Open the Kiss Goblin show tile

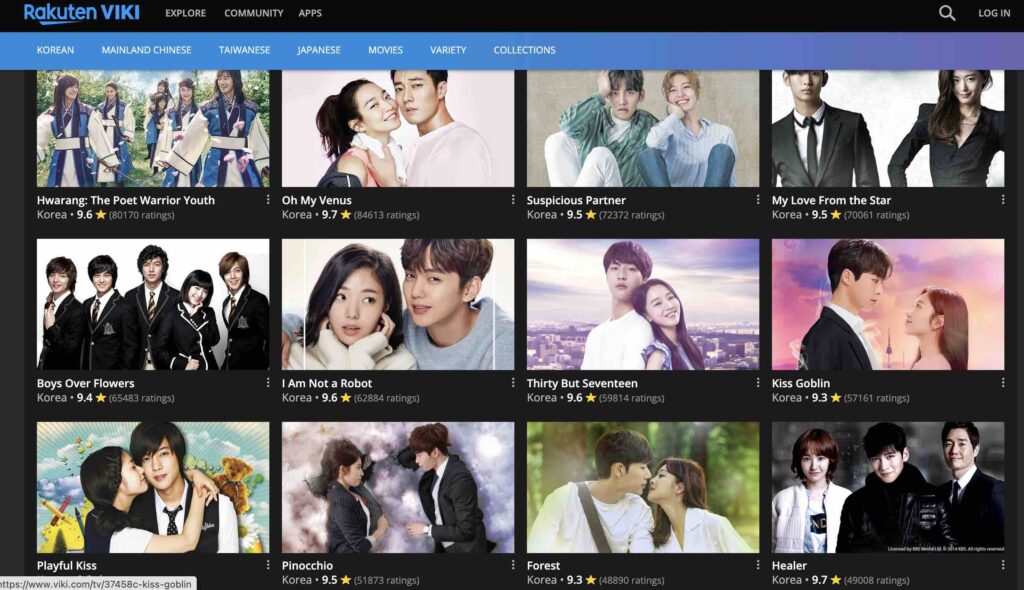pyautogui.click(x=888, y=304)
